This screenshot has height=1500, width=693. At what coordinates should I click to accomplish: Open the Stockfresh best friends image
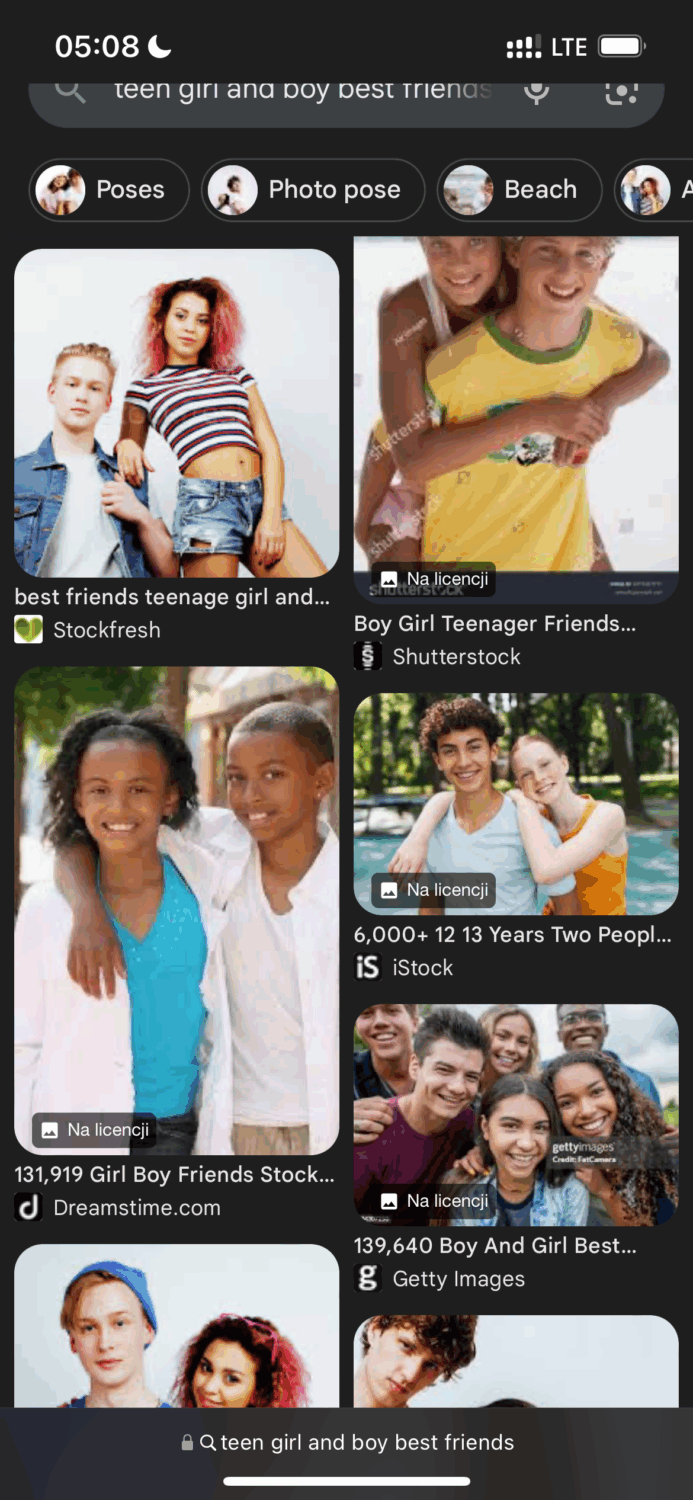[x=176, y=413]
